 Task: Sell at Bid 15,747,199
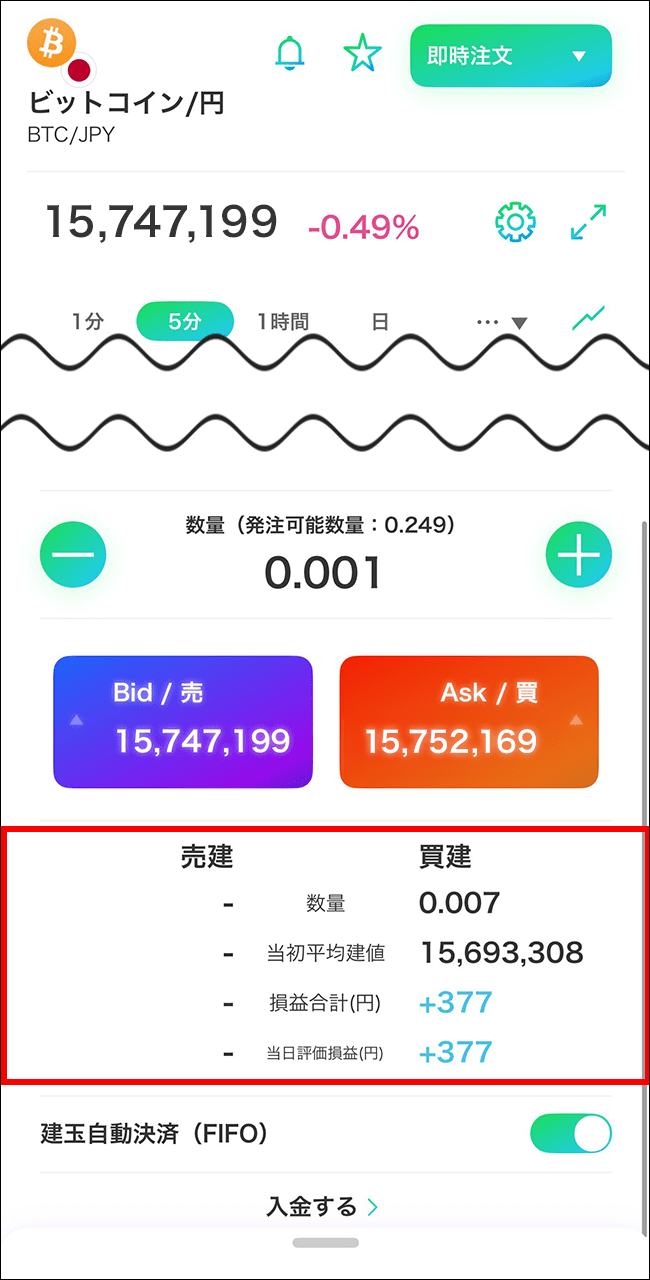(183, 721)
